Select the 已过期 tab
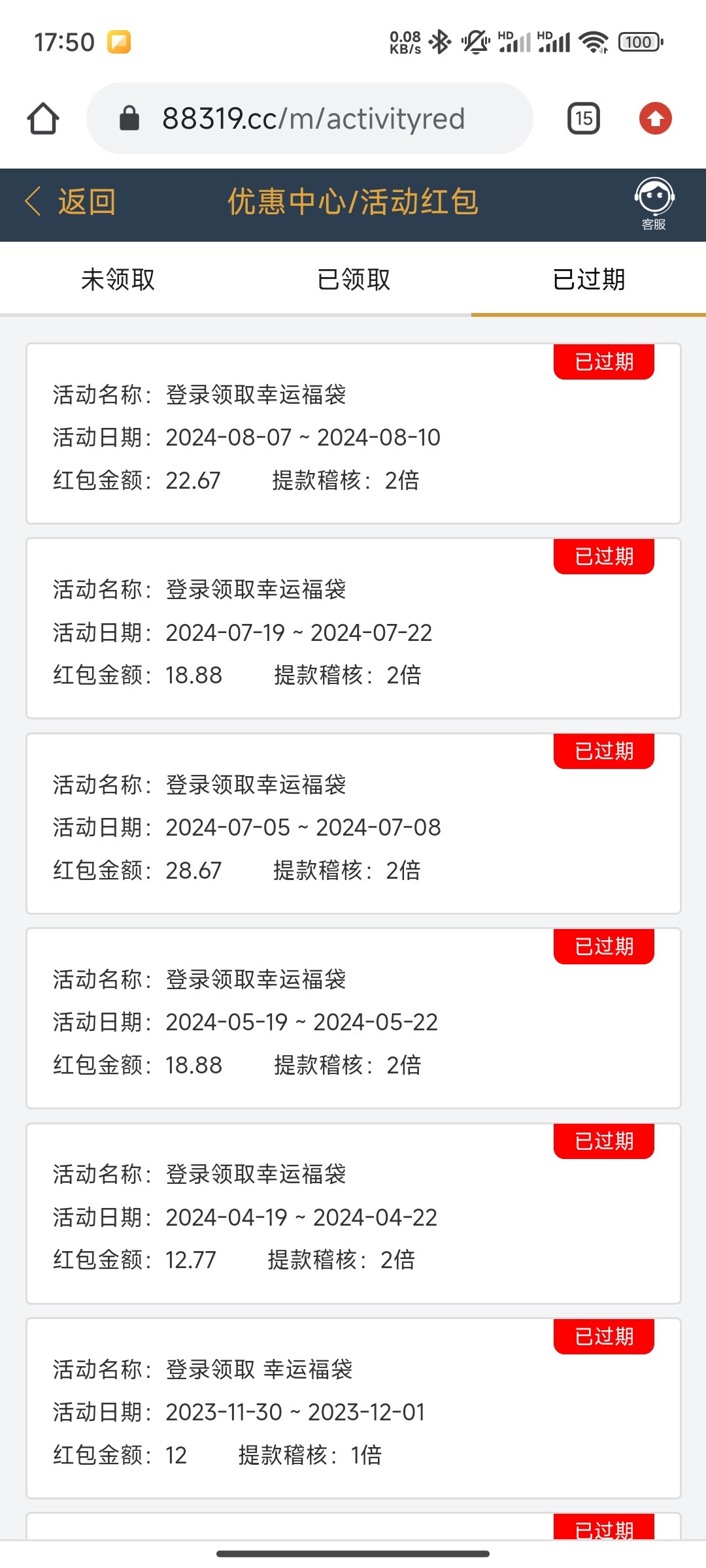Image resolution: width=706 pixels, height=1568 pixels. pos(588,280)
